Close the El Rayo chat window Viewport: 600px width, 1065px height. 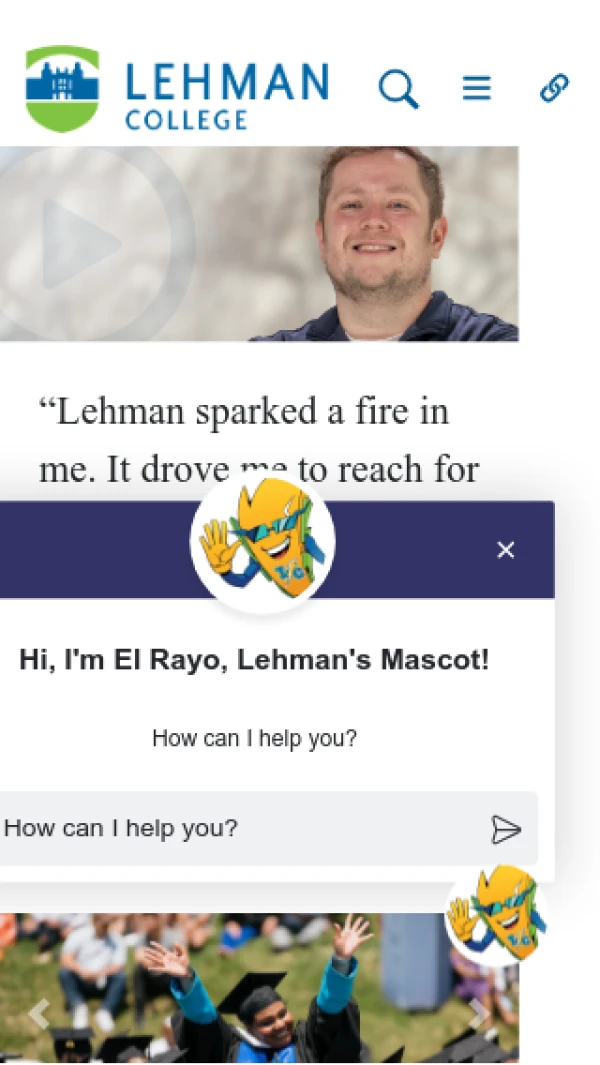click(x=506, y=550)
